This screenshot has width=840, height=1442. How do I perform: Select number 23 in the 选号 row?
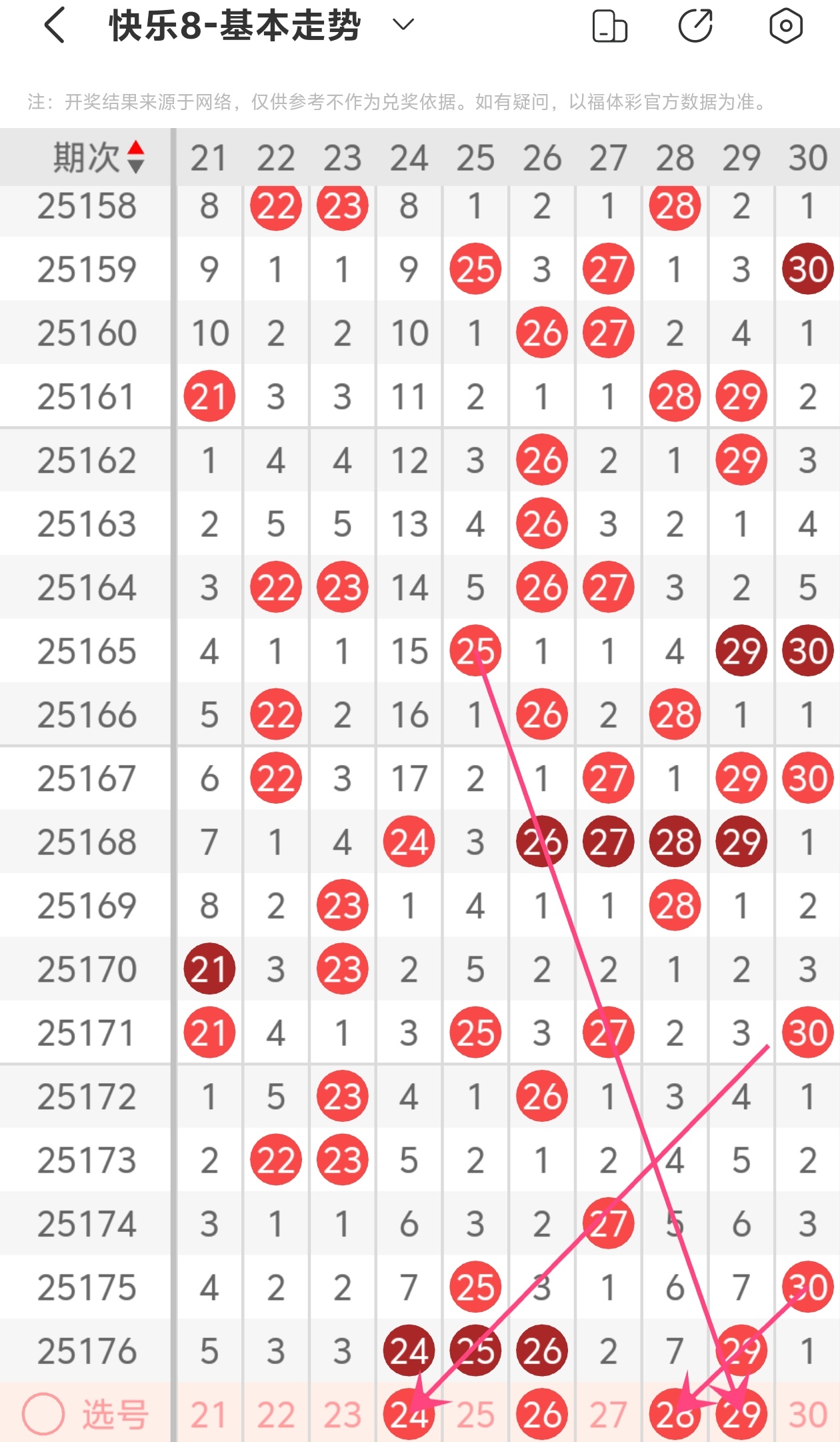click(x=343, y=1414)
